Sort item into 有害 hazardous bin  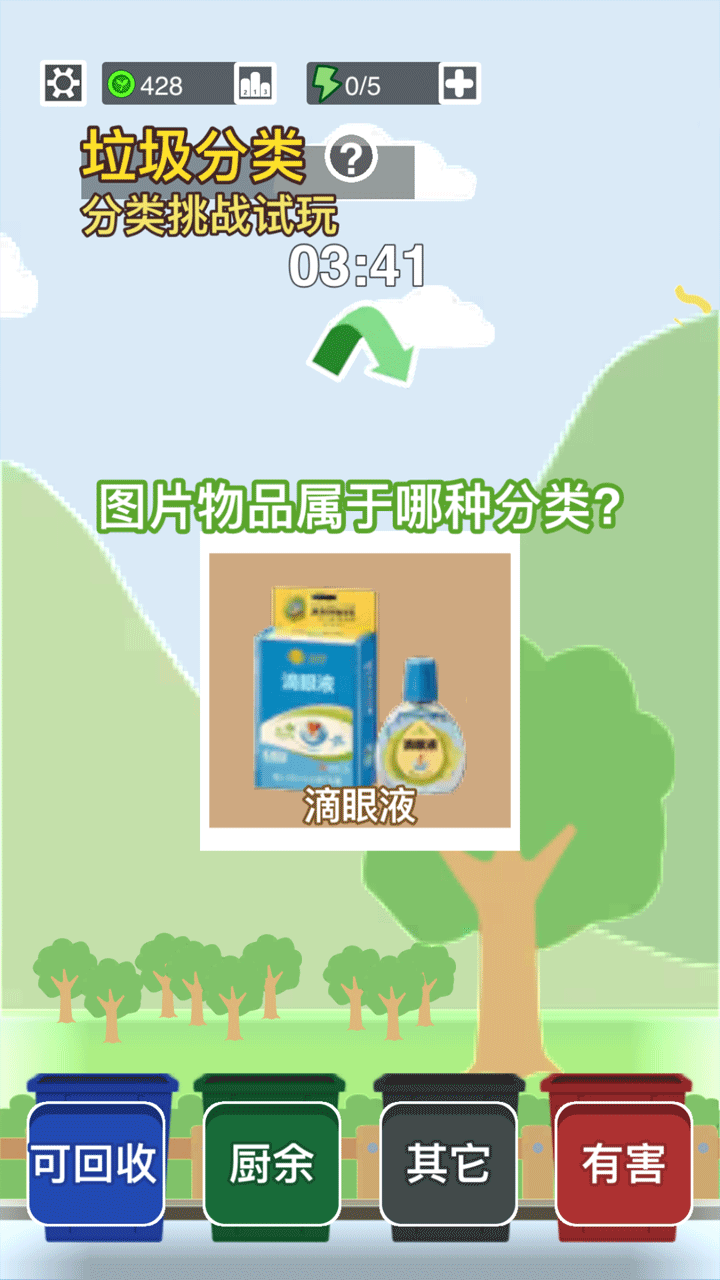click(x=623, y=1163)
